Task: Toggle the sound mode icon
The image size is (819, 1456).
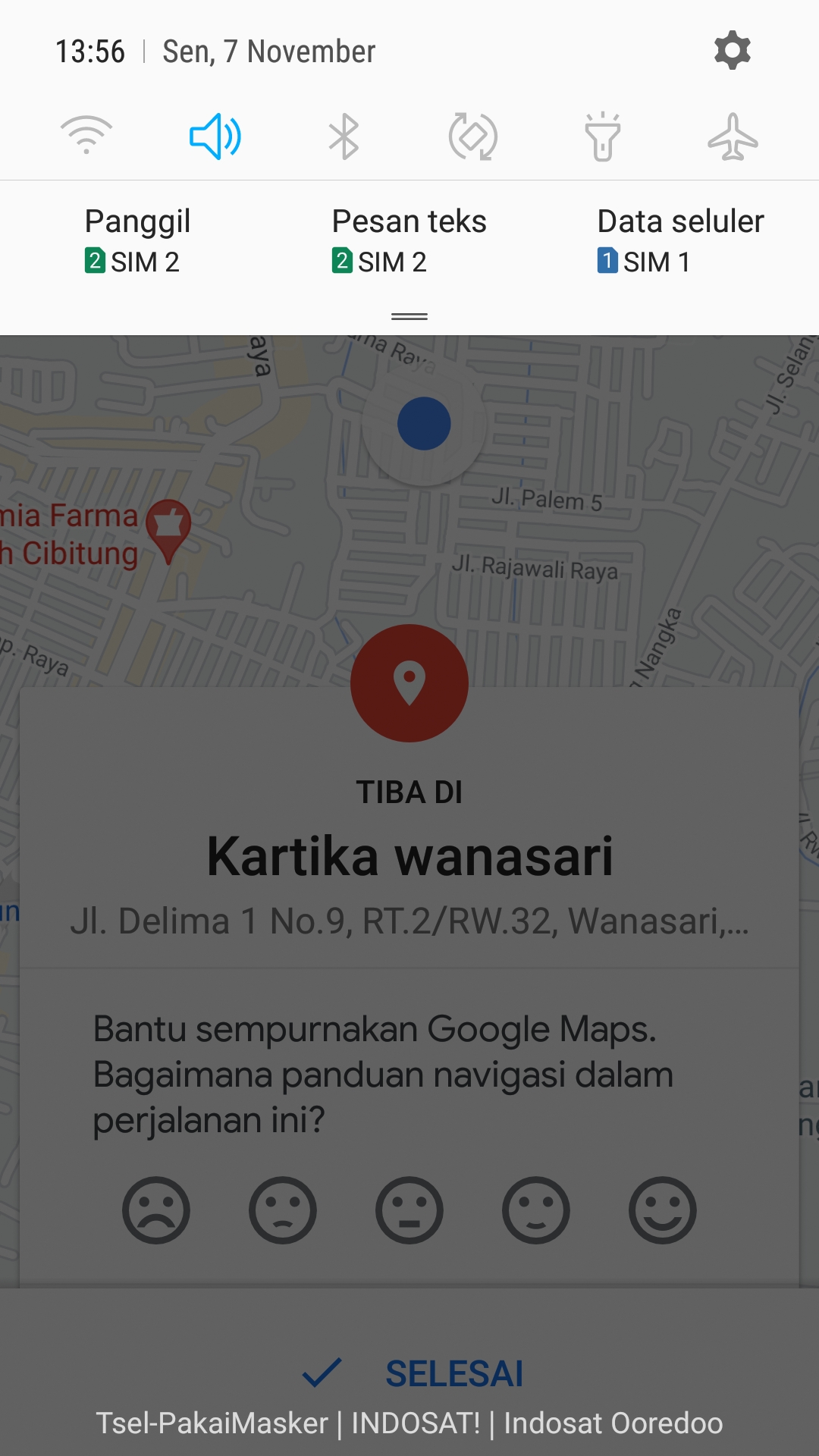Action: coord(215,136)
